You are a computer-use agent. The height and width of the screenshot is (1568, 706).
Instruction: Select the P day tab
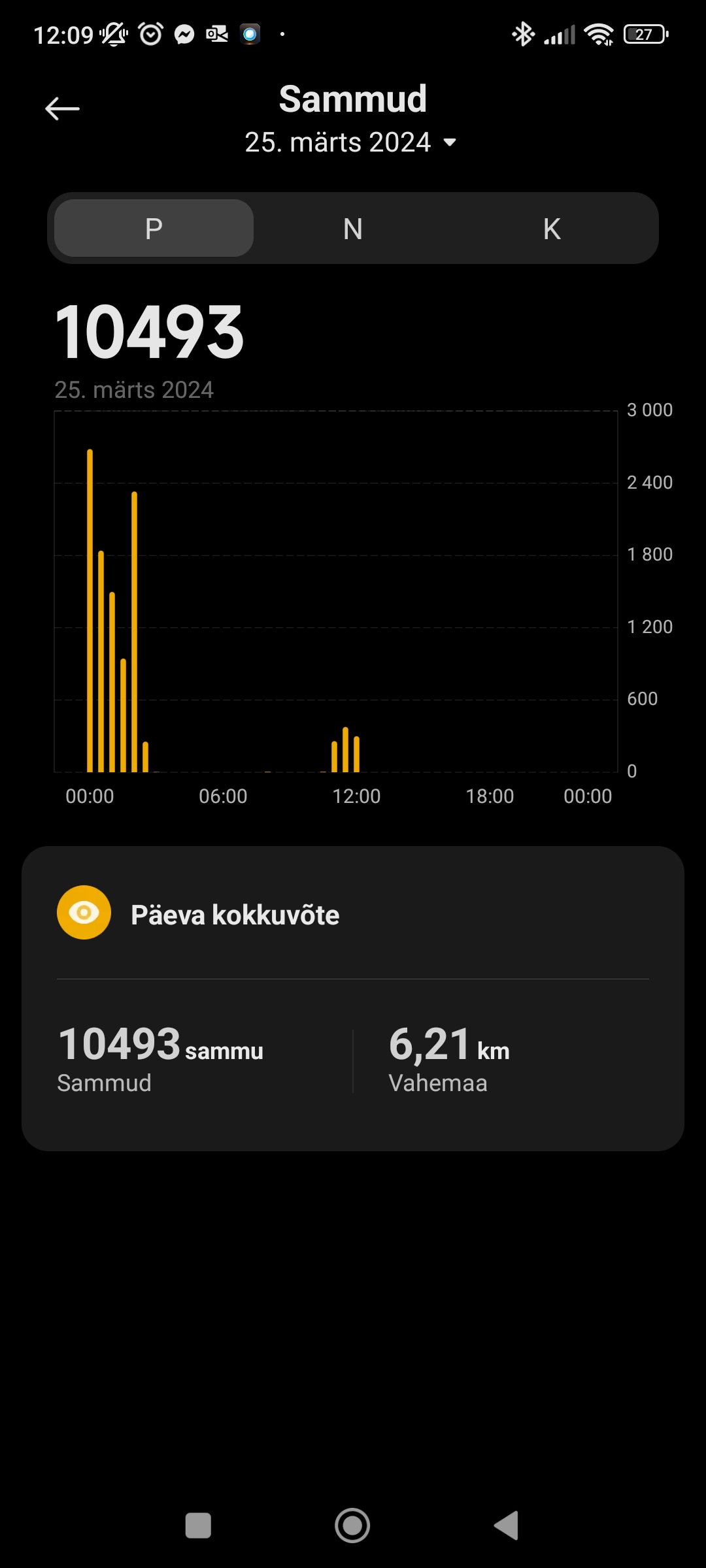pyautogui.click(x=154, y=228)
